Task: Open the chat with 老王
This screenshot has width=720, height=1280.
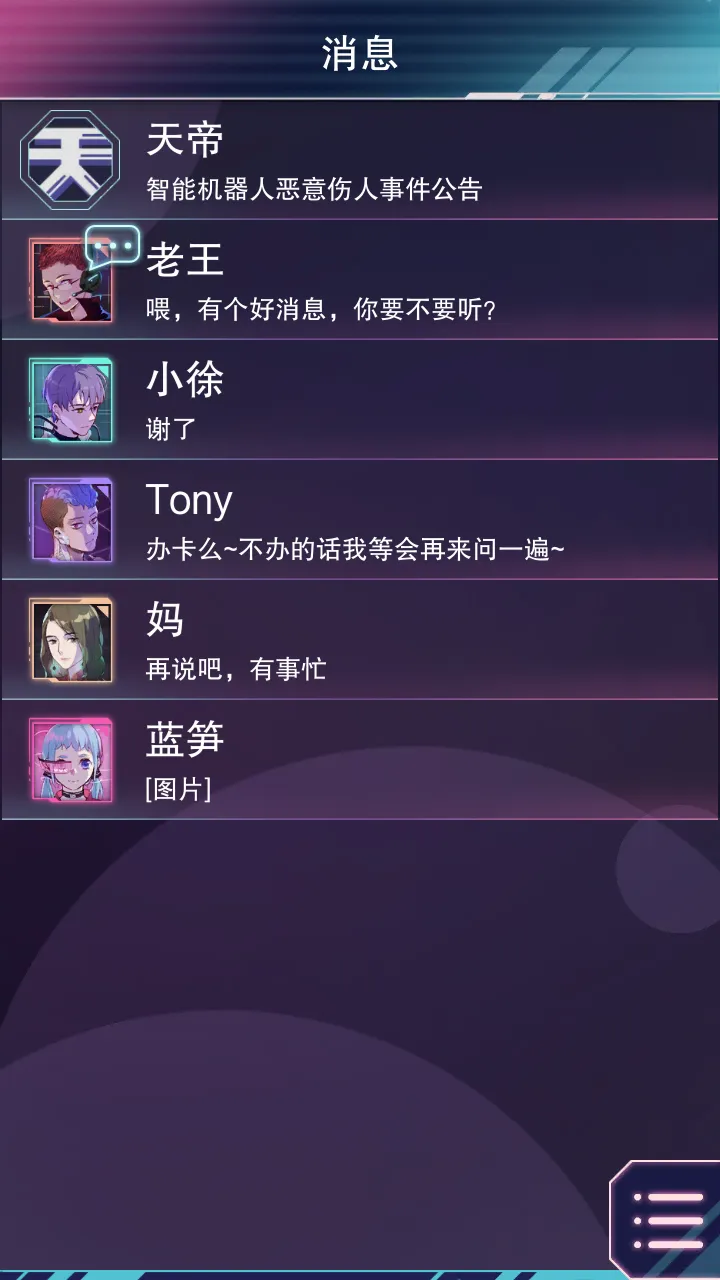Action: click(360, 280)
